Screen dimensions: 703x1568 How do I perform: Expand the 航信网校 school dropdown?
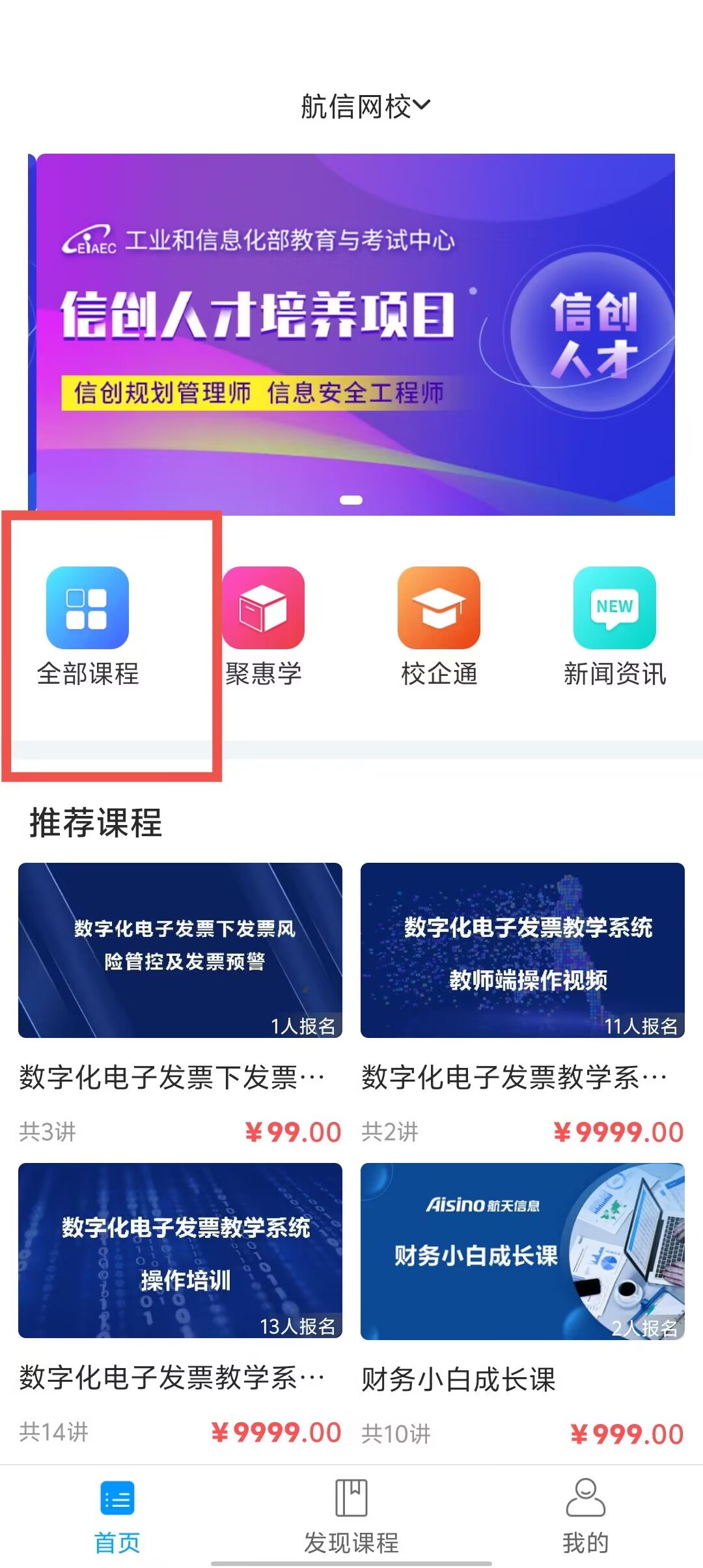(x=365, y=106)
